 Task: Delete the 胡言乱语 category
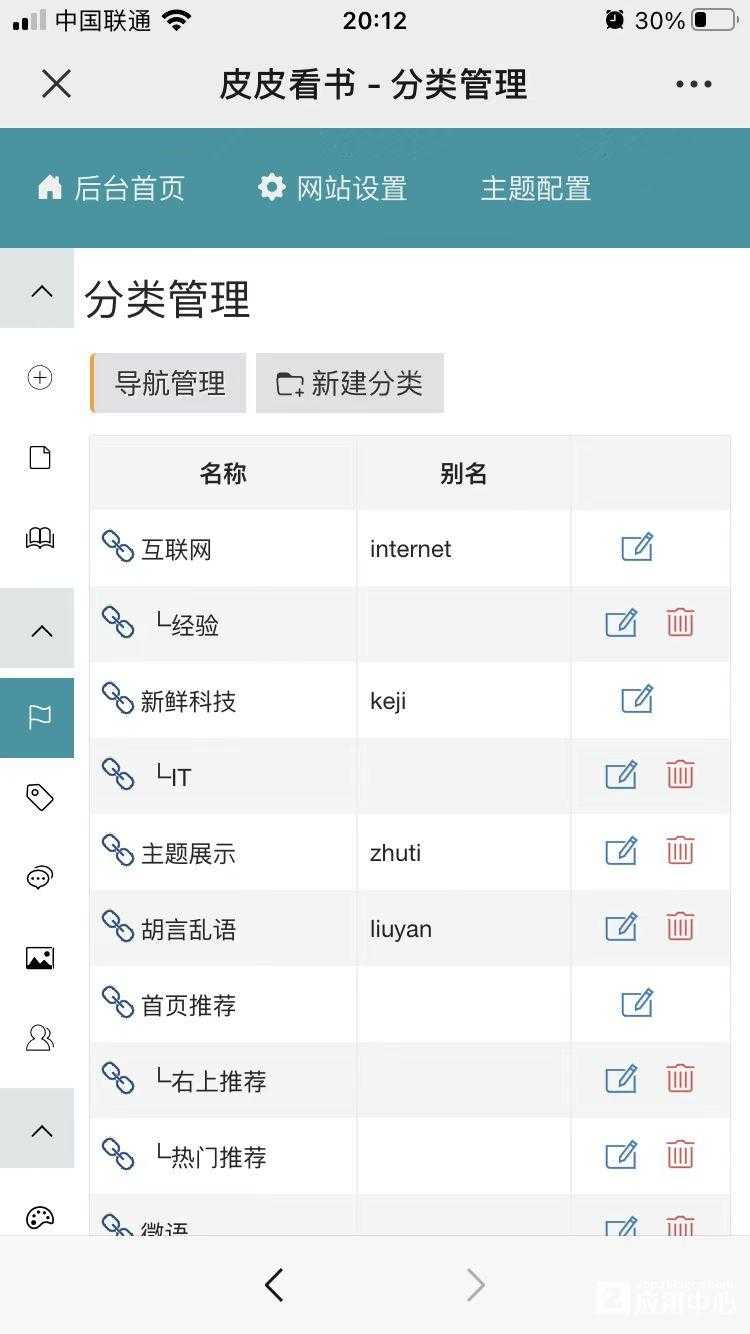tap(680, 927)
